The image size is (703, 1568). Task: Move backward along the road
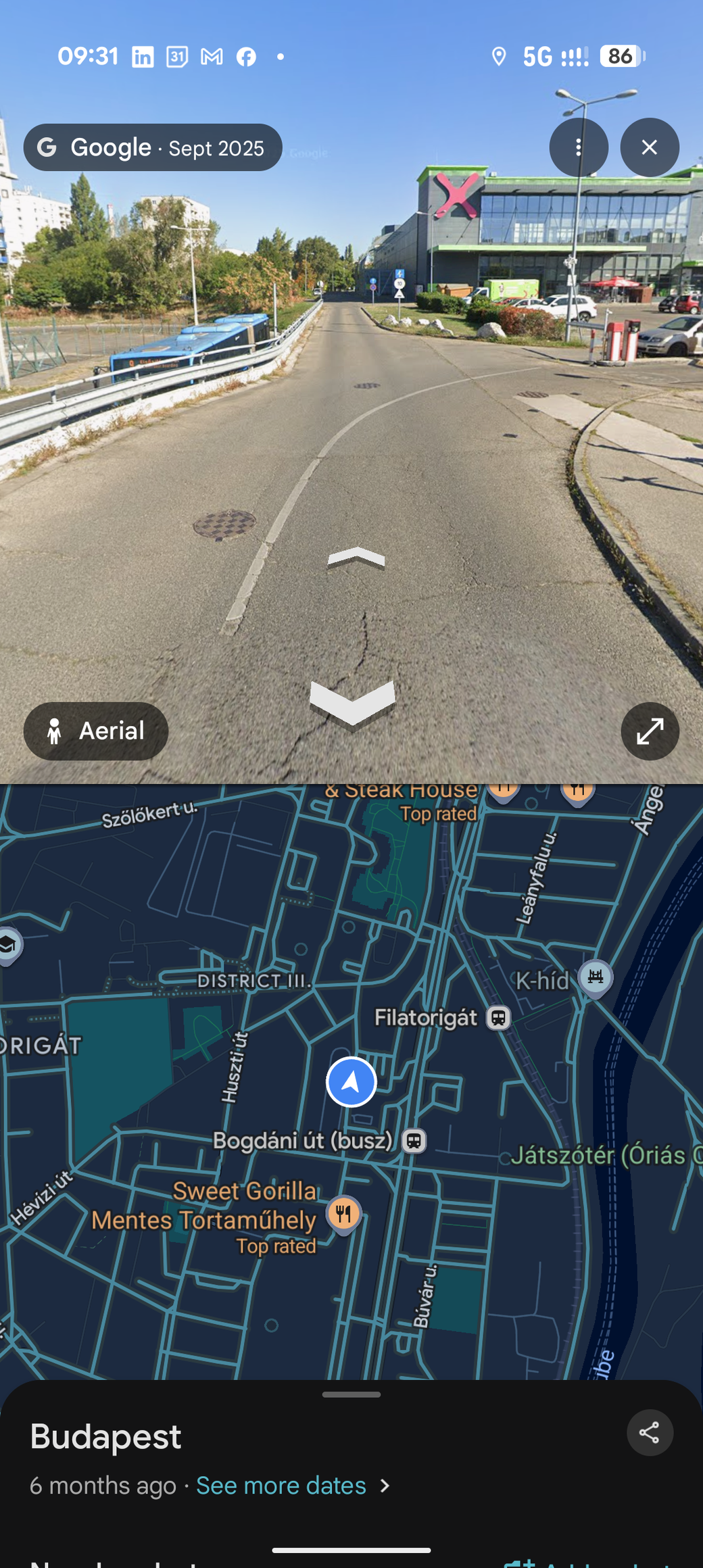coord(352,703)
